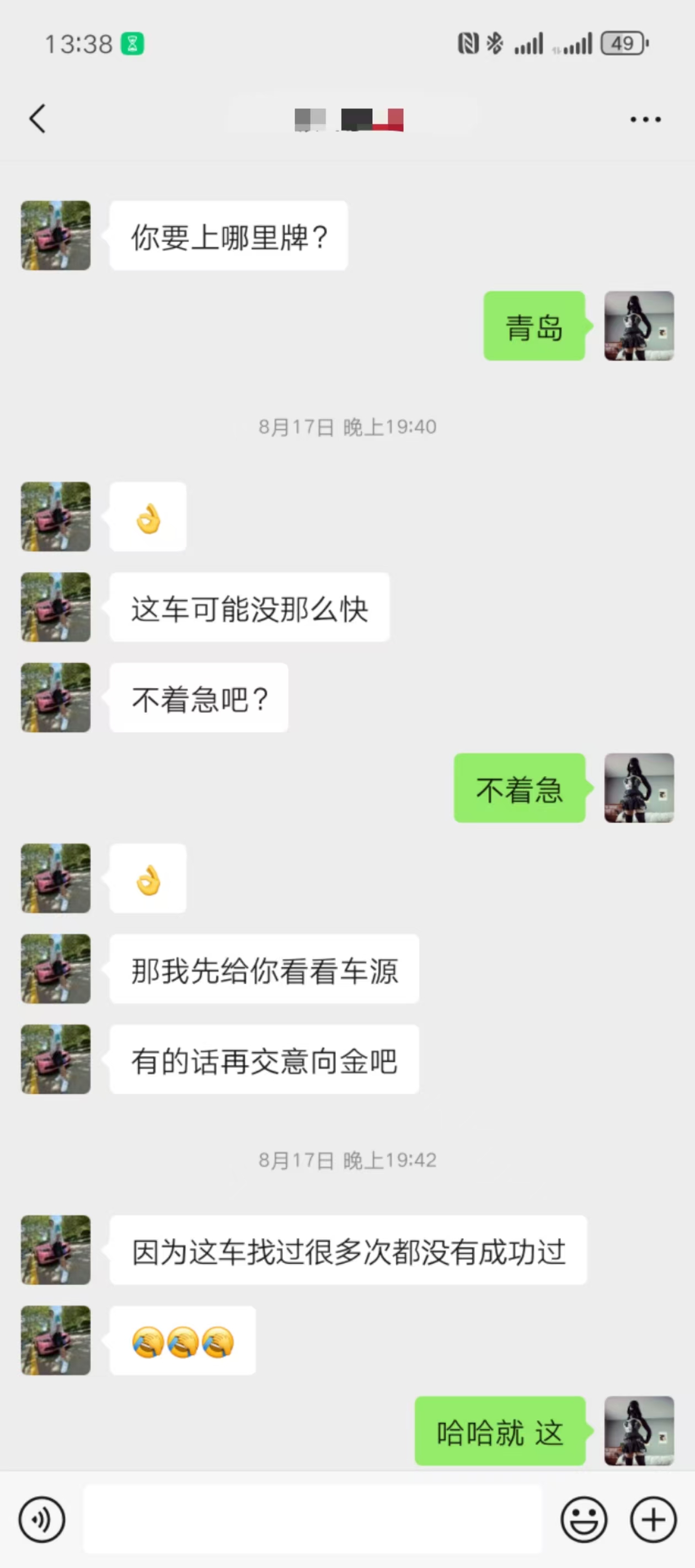Open my avatar beside 青岛 message
This screenshot has width=695, height=1568.
click(638, 326)
